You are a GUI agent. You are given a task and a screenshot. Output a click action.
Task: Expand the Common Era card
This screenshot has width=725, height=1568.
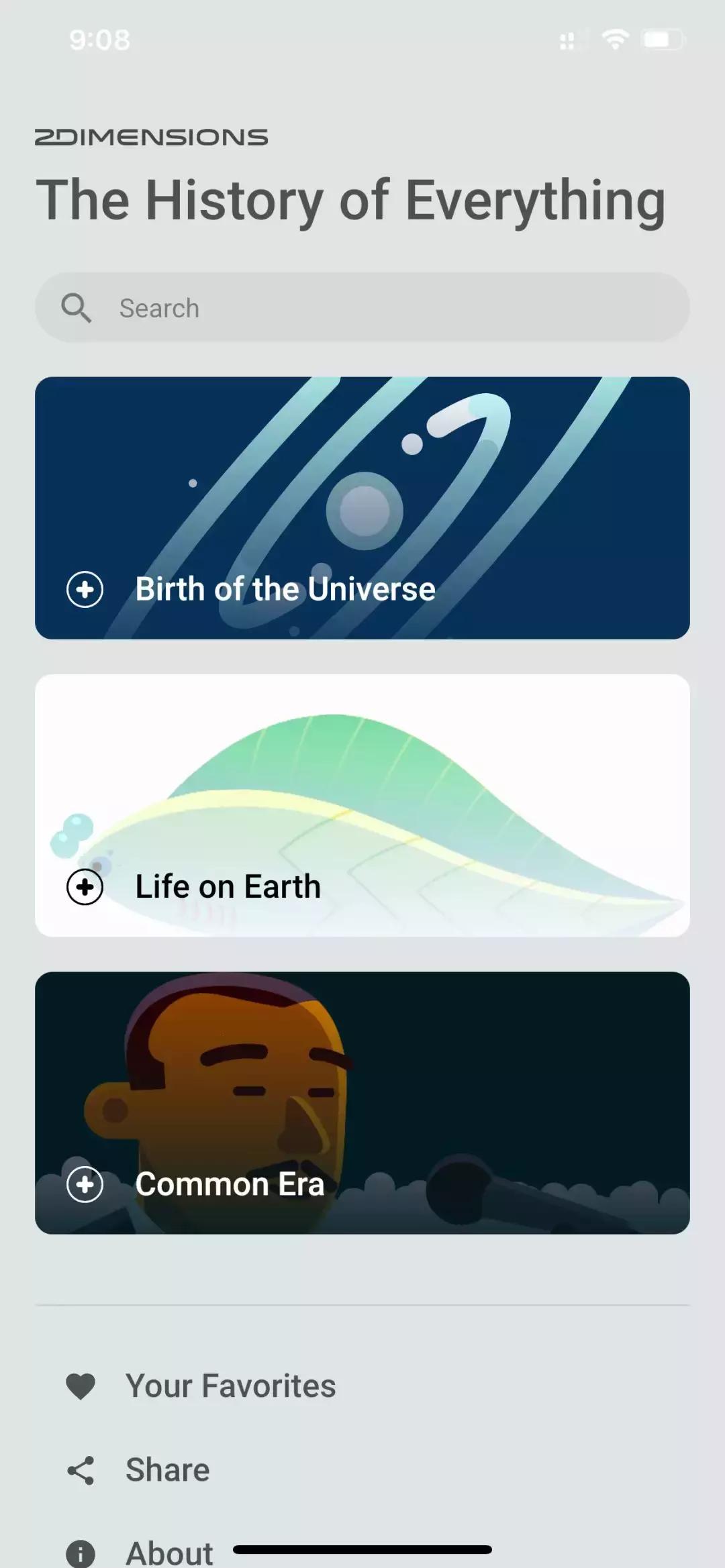click(85, 1184)
